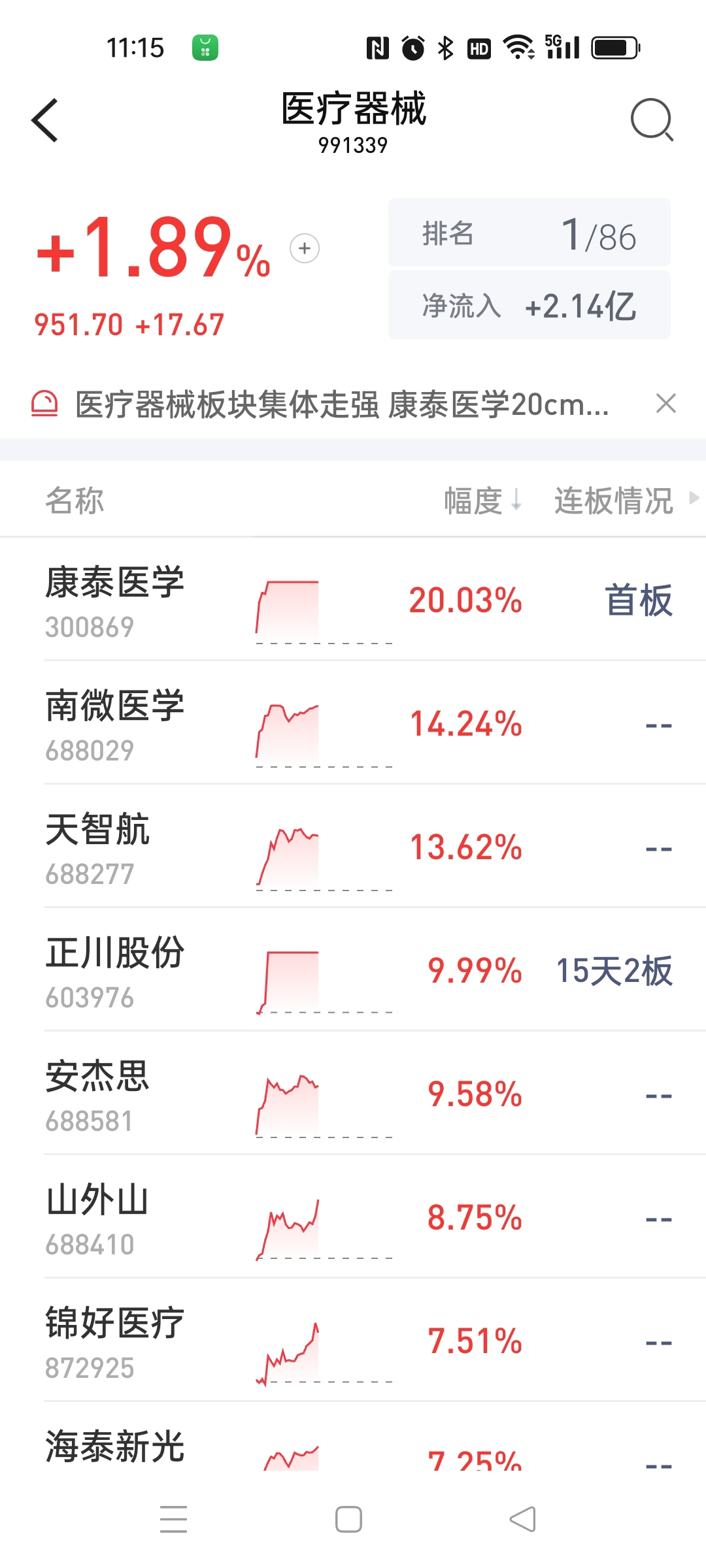Image resolution: width=706 pixels, height=1568 pixels.
Task: Go back using the top-left arrow
Action: click(x=45, y=120)
